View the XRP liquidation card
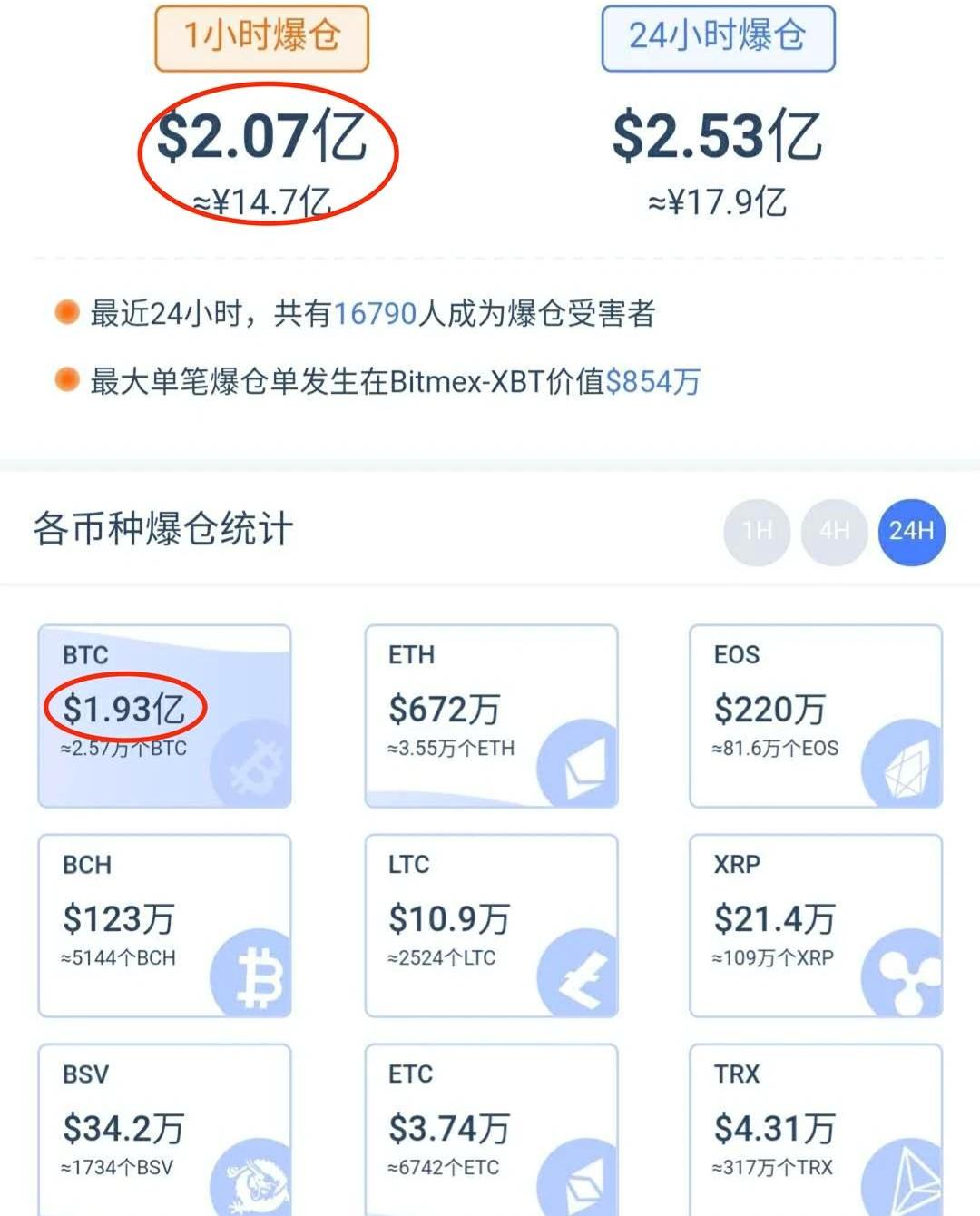 (x=816, y=925)
